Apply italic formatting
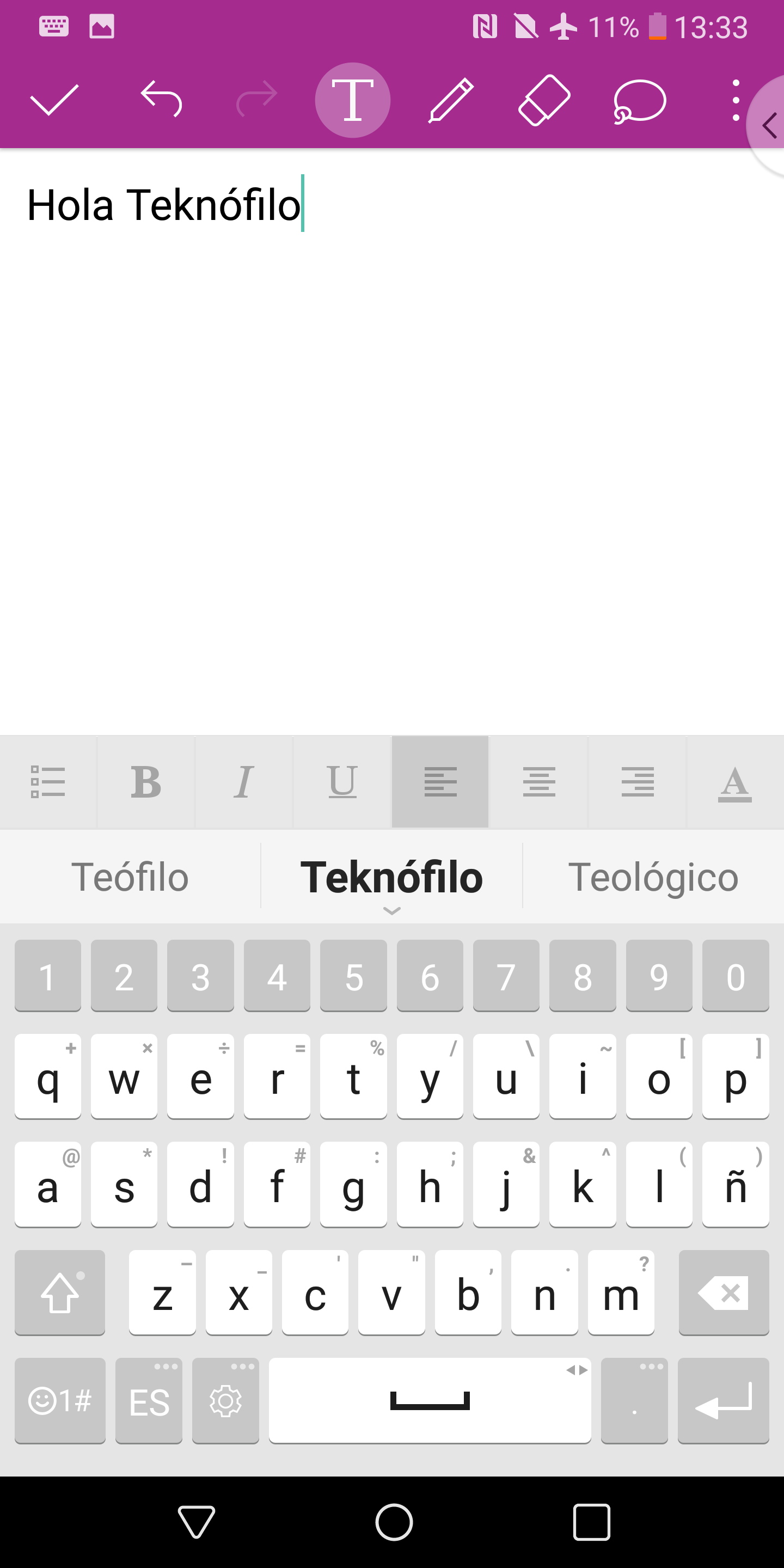784x1568 pixels. click(x=244, y=782)
